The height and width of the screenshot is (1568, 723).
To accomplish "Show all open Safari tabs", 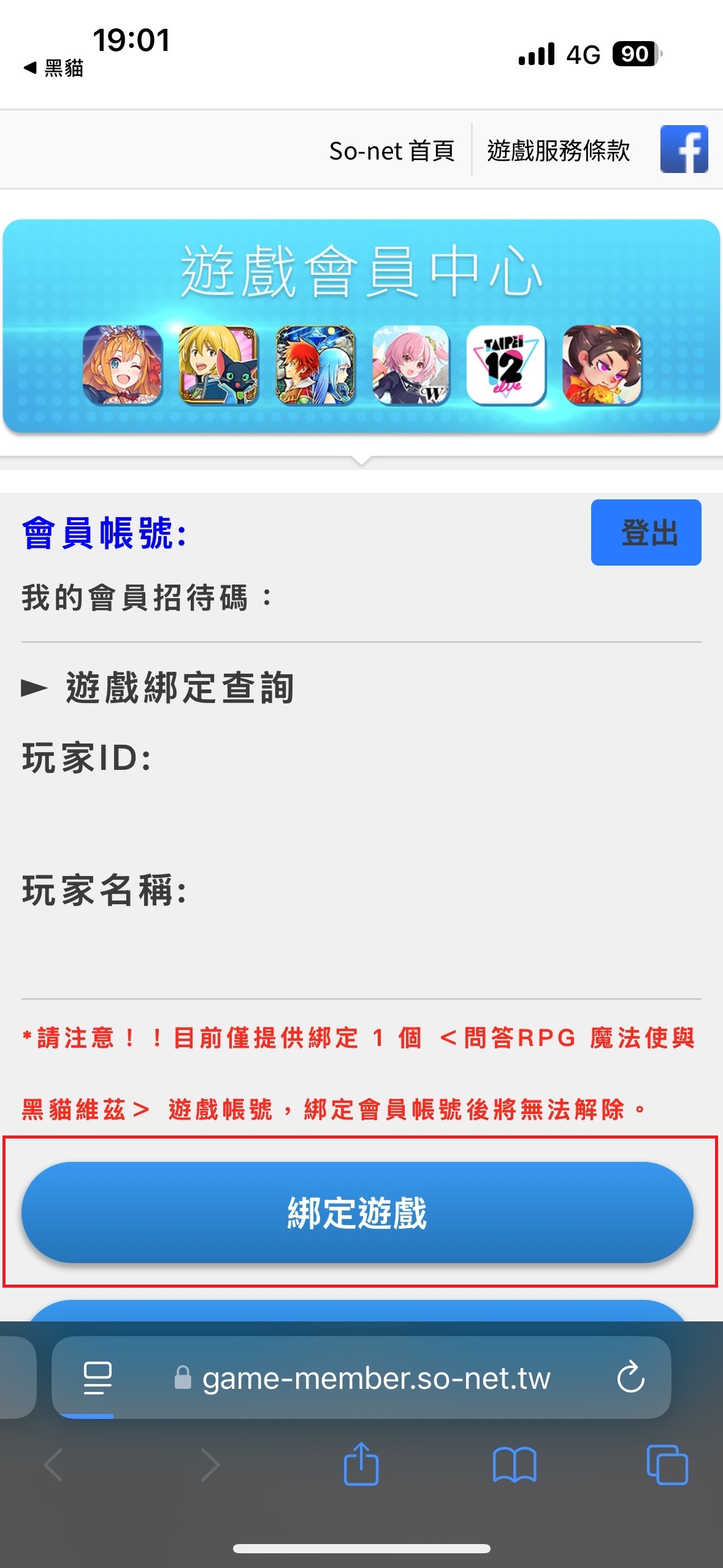I will pos(667,1465).
